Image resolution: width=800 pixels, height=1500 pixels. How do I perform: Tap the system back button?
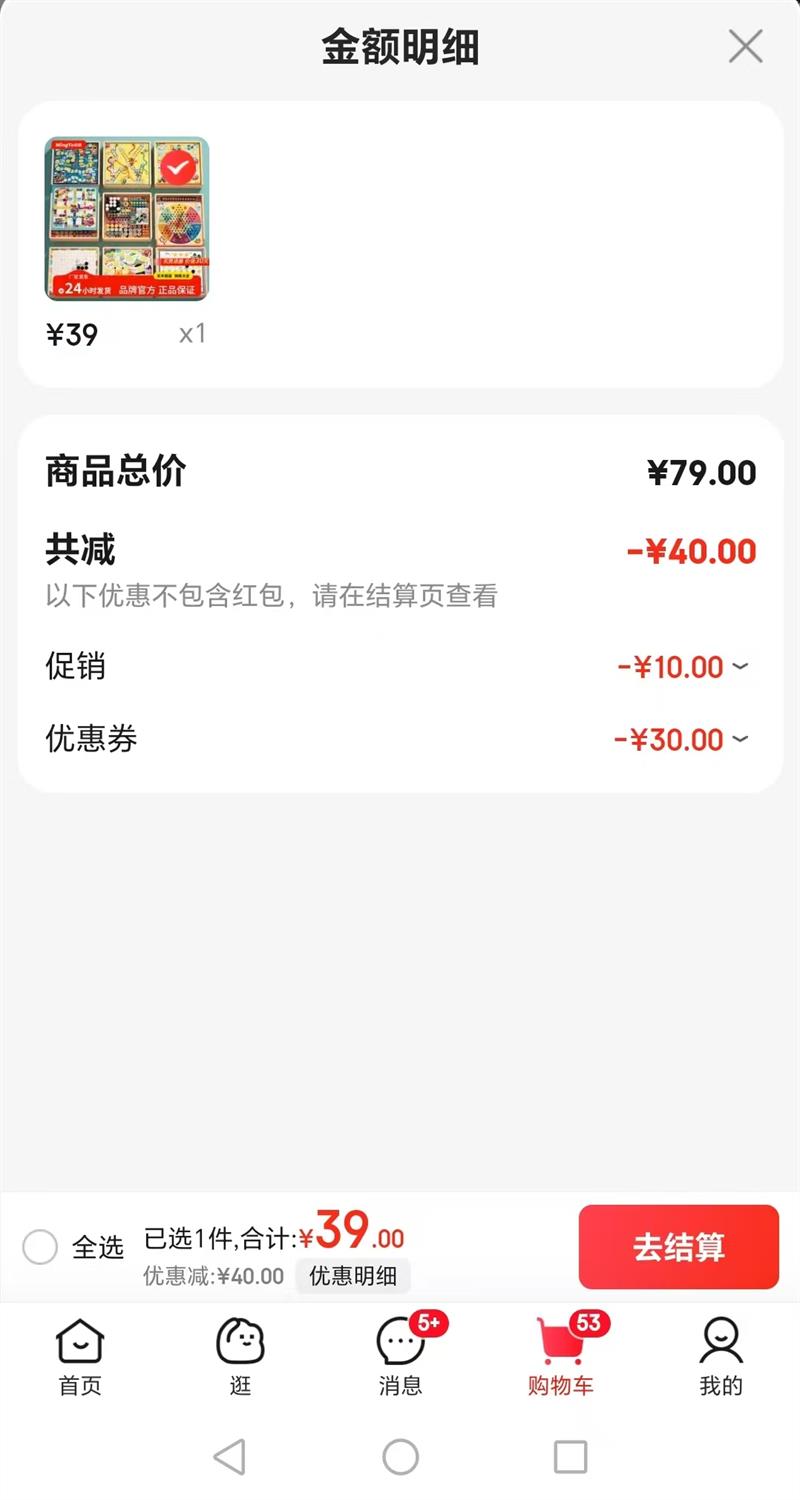click(230, 1457)
